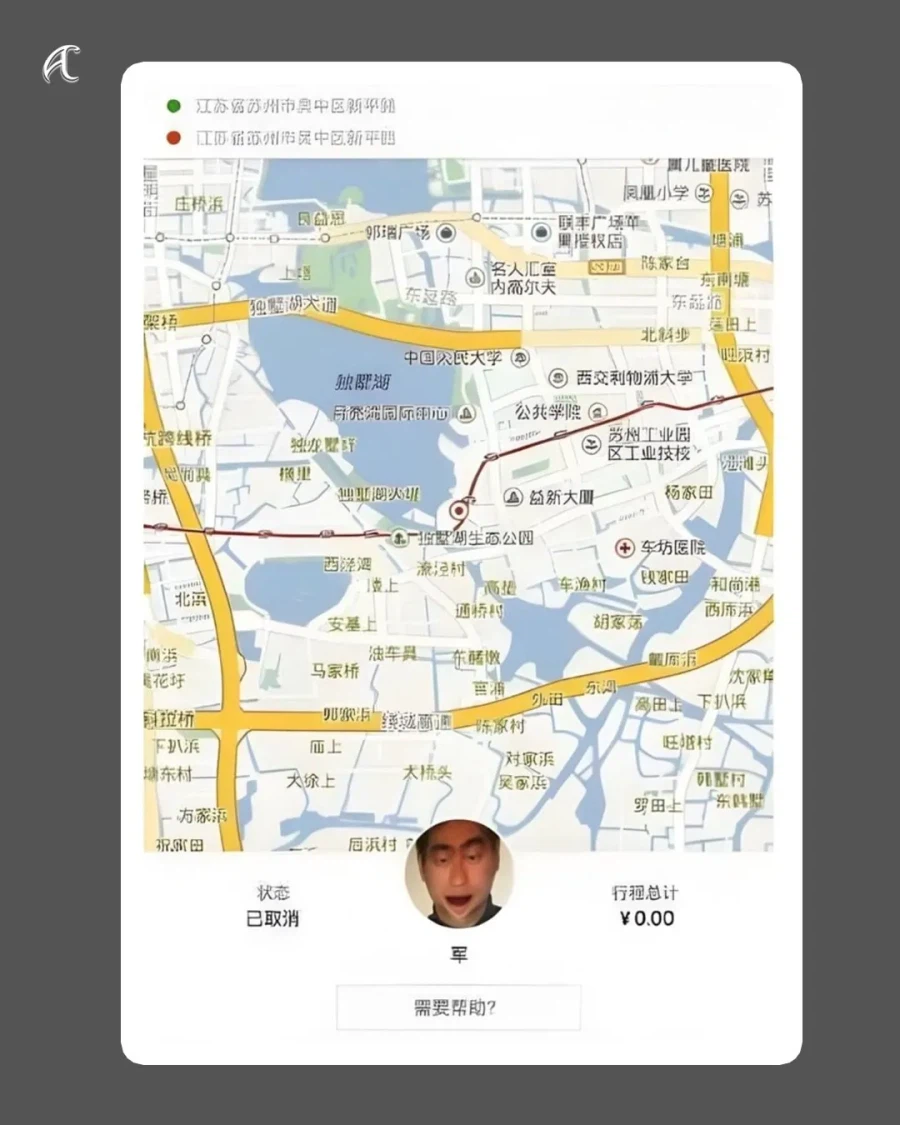Click the 需要帮助? help button
This screenshot has width=900, height=1125.
457,1008
